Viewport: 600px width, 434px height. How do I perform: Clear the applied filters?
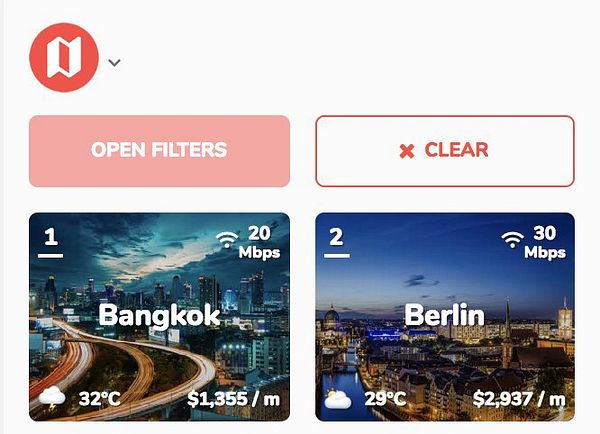(445, 151)
